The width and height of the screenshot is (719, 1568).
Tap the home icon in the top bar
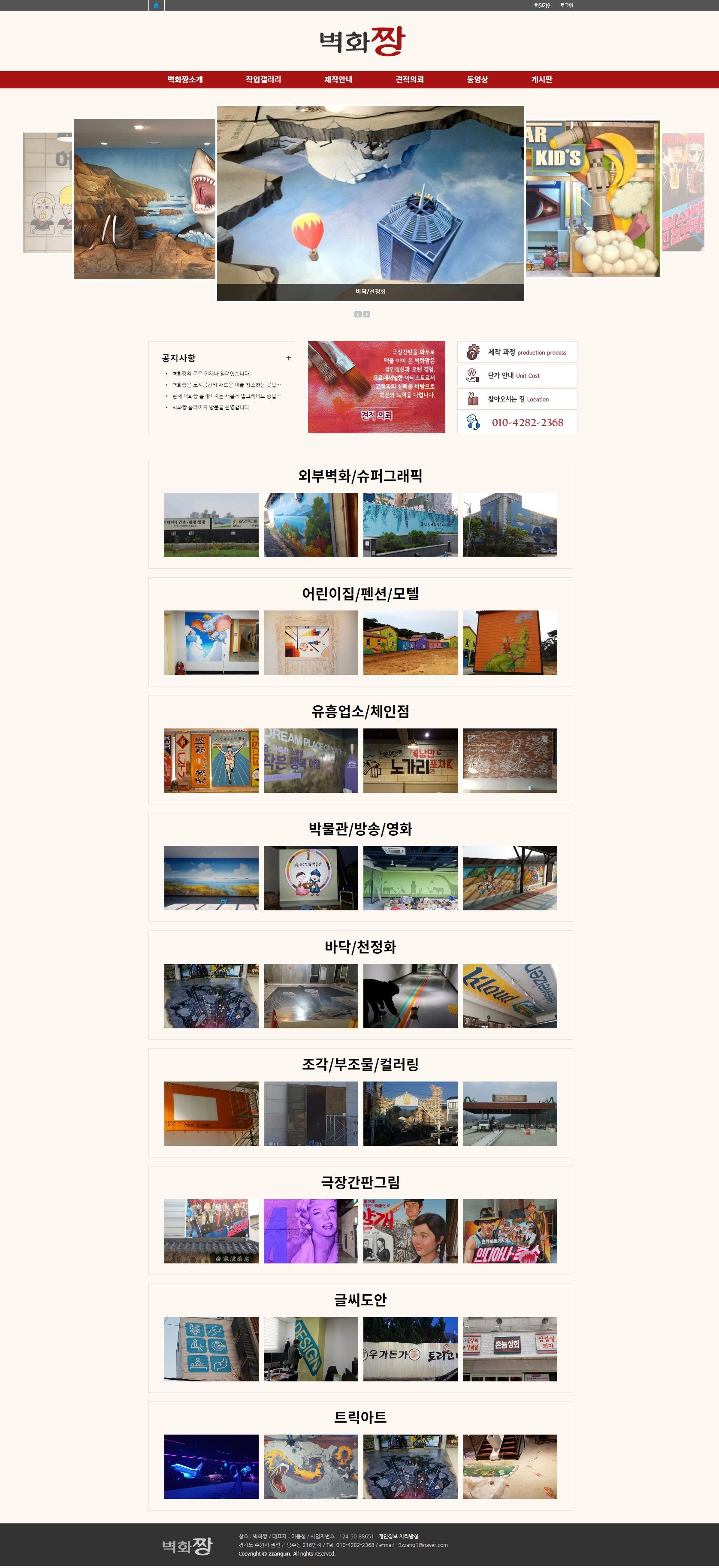coord(156,6)
